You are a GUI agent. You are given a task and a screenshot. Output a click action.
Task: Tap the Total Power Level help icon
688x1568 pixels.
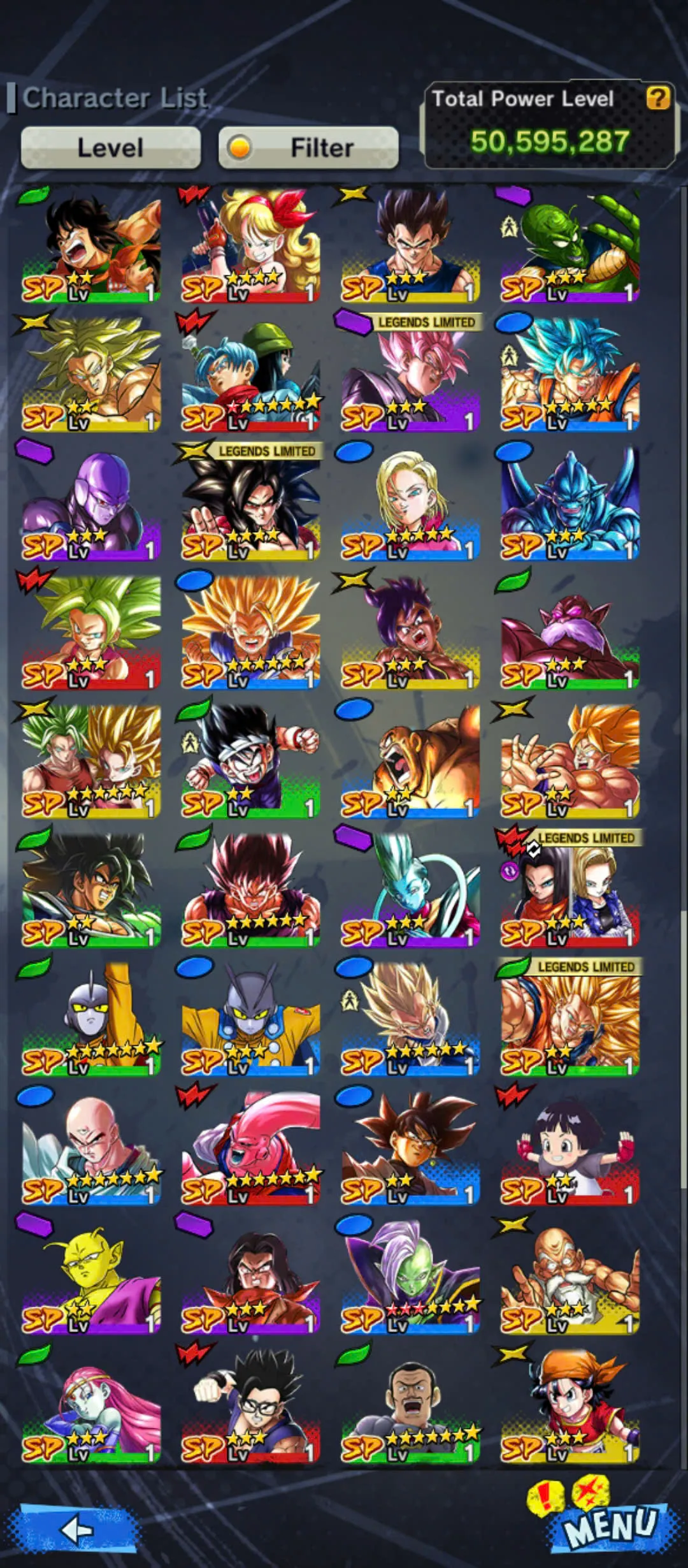[657, 98]
